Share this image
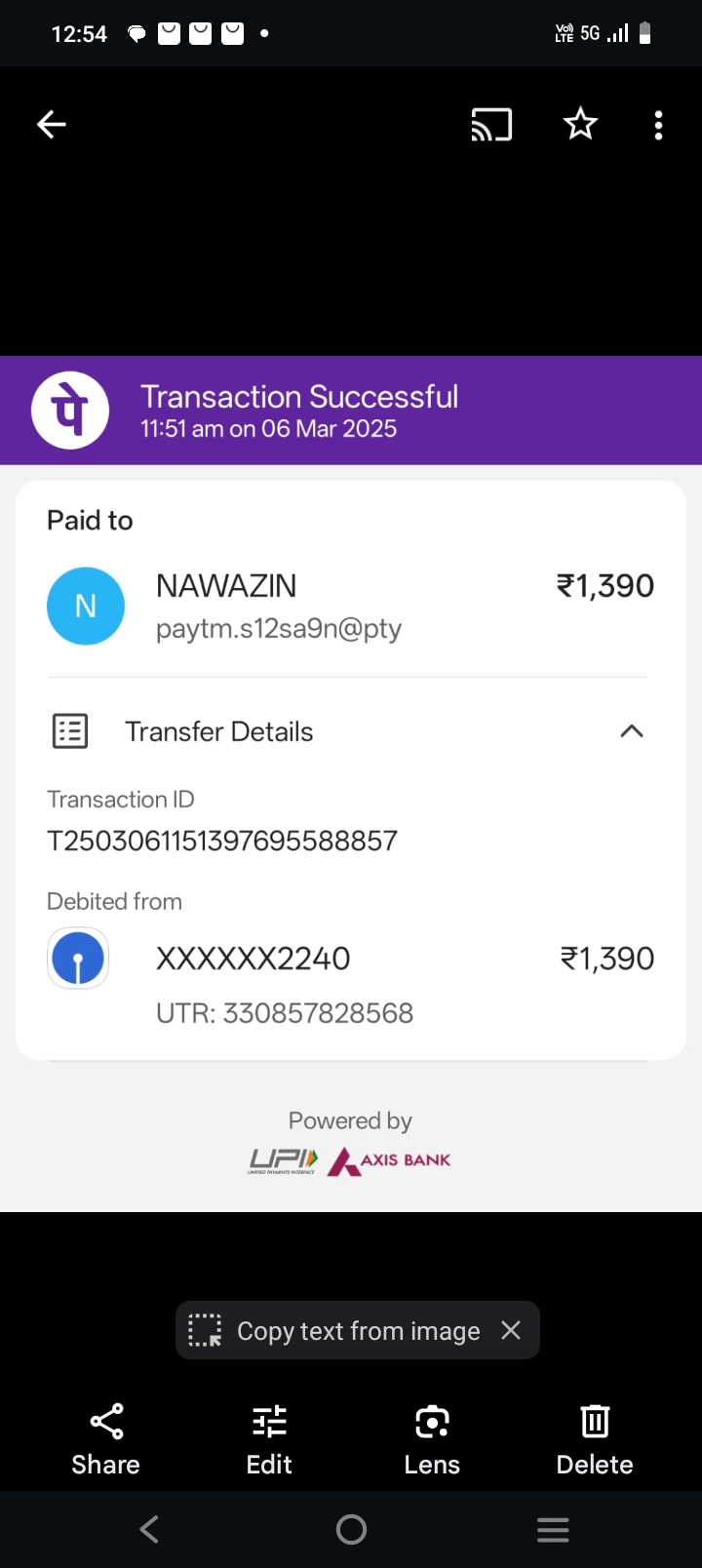The height and width of the screenshot is (1568, 702). 106,1439
